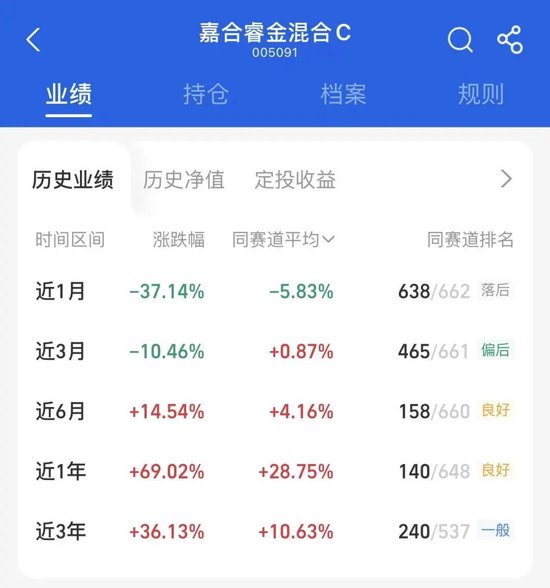View the 定投收益 sub-tab
The image size is (550, 588).
(x=295, y=179)
